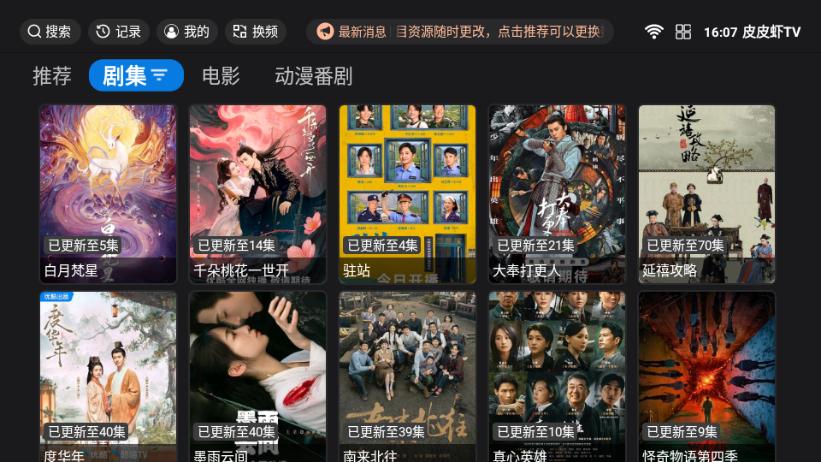Switch to the 电影 tab
This screenshot has height=462, width=821.
coord(221,76)
